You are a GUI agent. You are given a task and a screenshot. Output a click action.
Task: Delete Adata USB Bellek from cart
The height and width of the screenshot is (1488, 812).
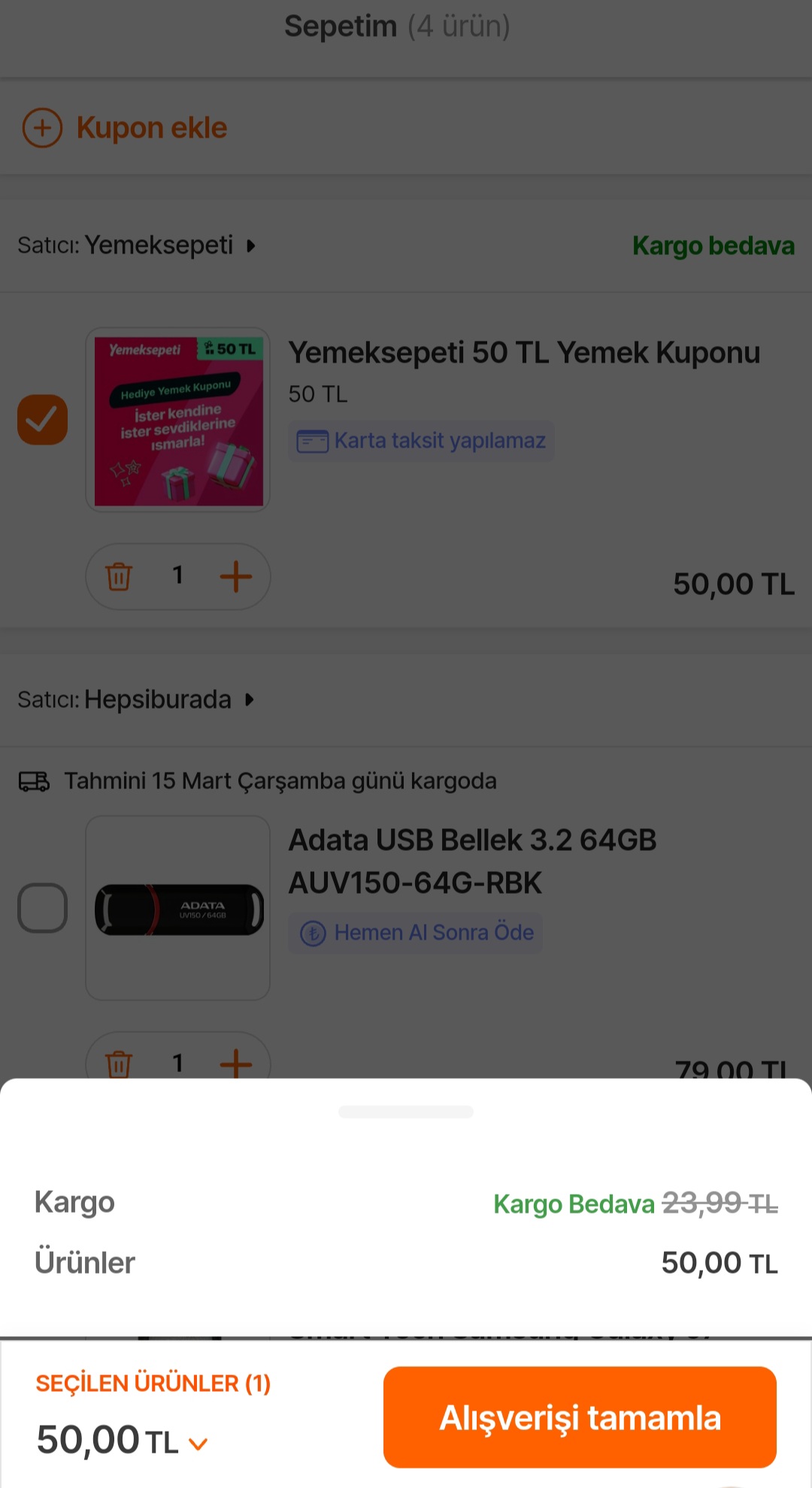119,1064
